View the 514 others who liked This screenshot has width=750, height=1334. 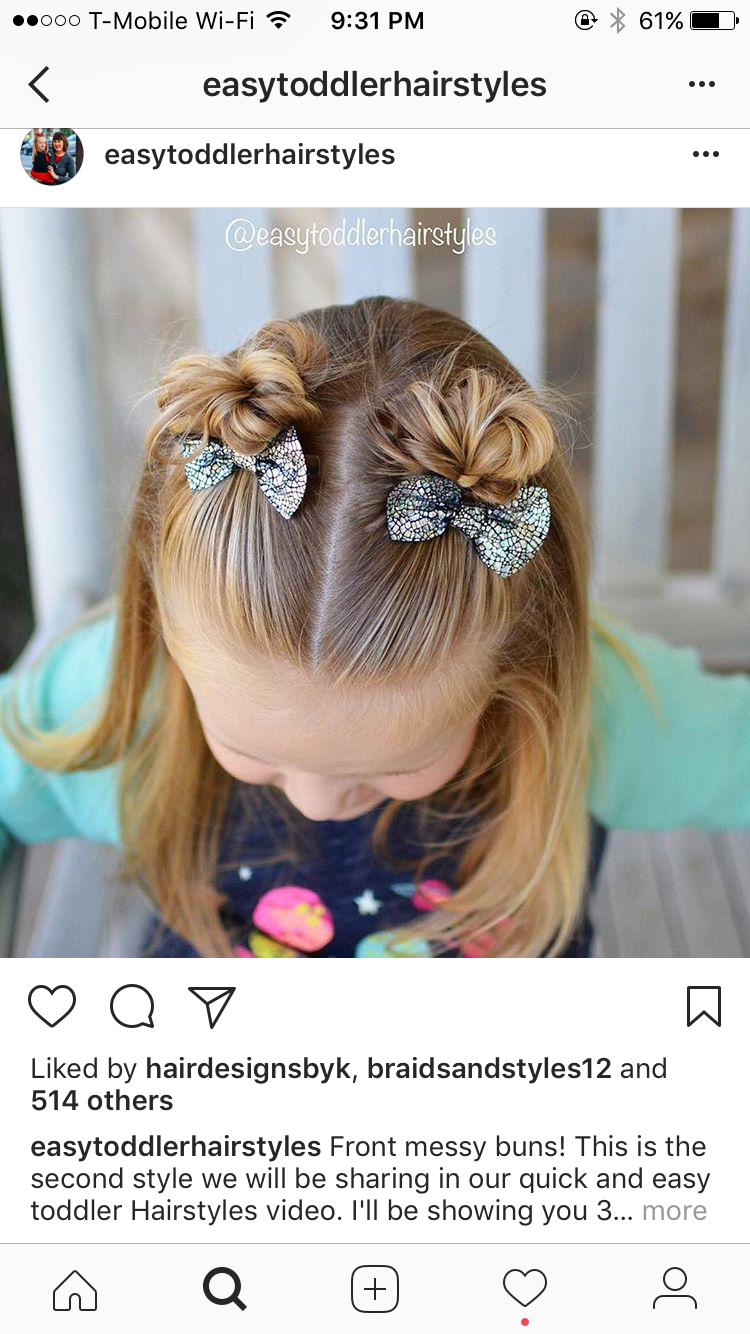[x=102, y=1101]
